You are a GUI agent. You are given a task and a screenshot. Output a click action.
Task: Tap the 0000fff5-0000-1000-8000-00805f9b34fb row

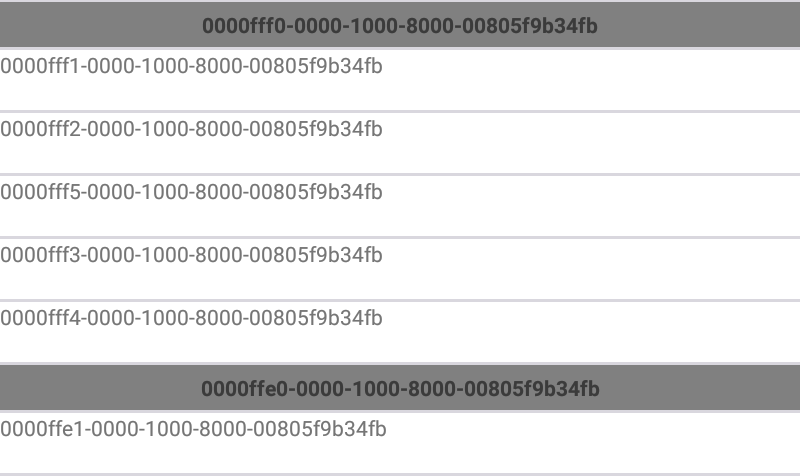191,193
